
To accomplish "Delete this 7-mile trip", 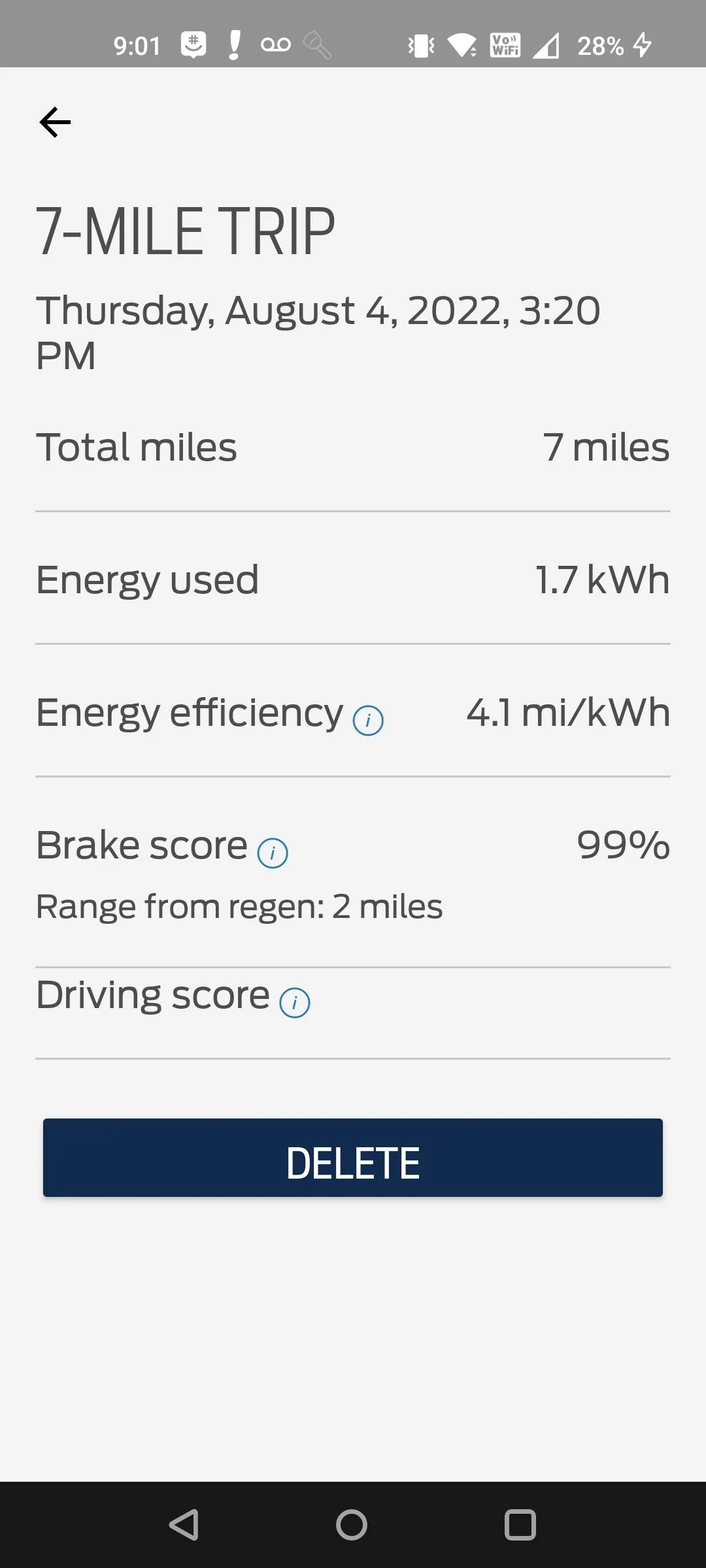I will [x=353, y=1158].
